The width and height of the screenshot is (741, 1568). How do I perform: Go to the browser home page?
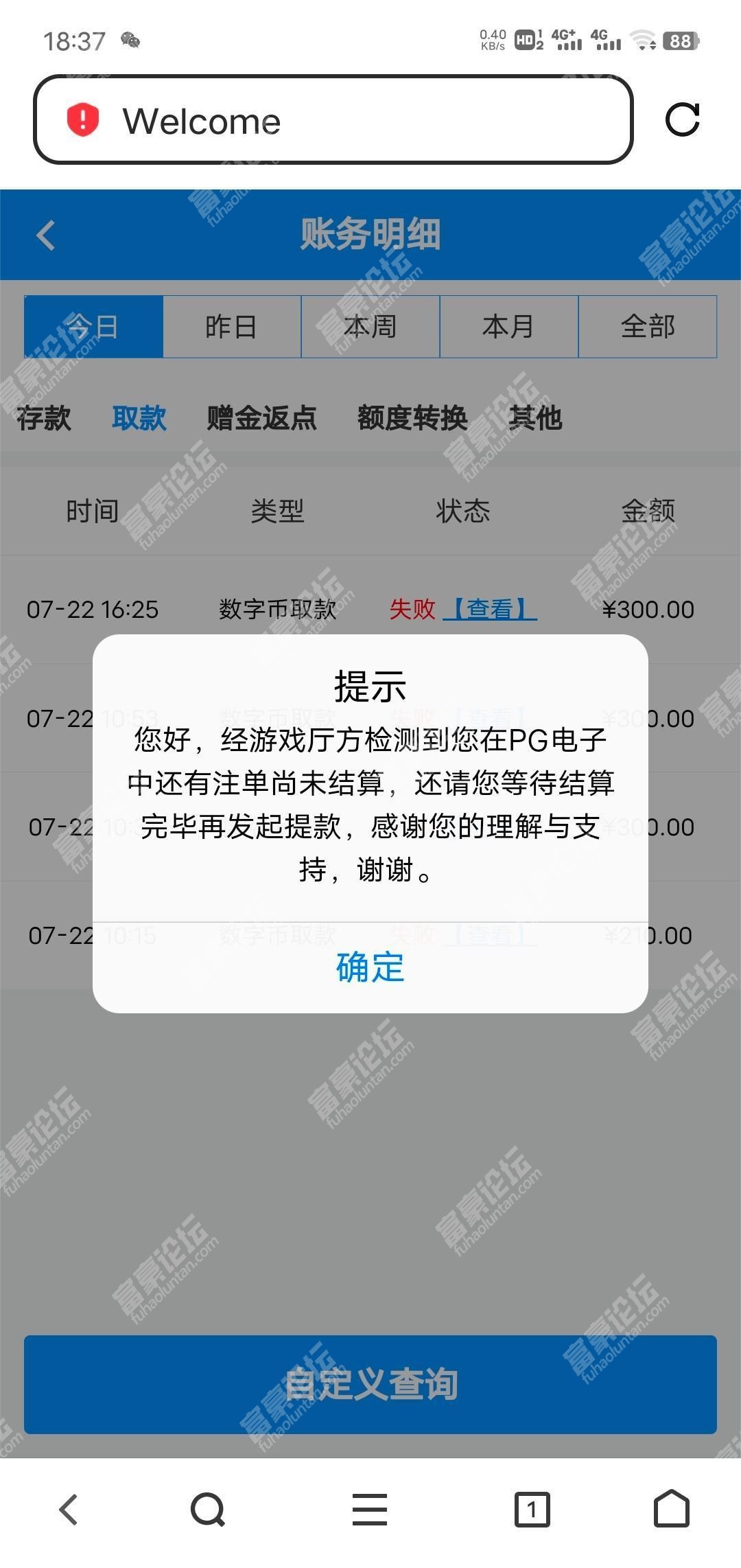point(671,1509)
